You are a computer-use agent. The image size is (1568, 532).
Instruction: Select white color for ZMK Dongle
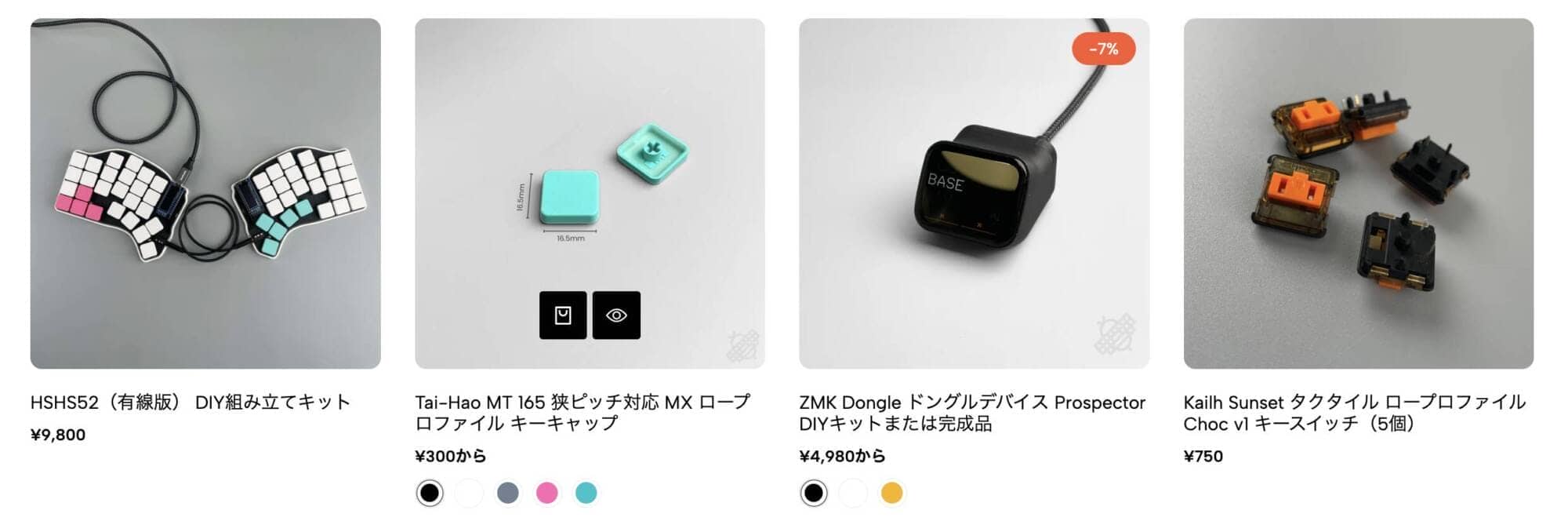pyautogui.click(x=853, y=493)
